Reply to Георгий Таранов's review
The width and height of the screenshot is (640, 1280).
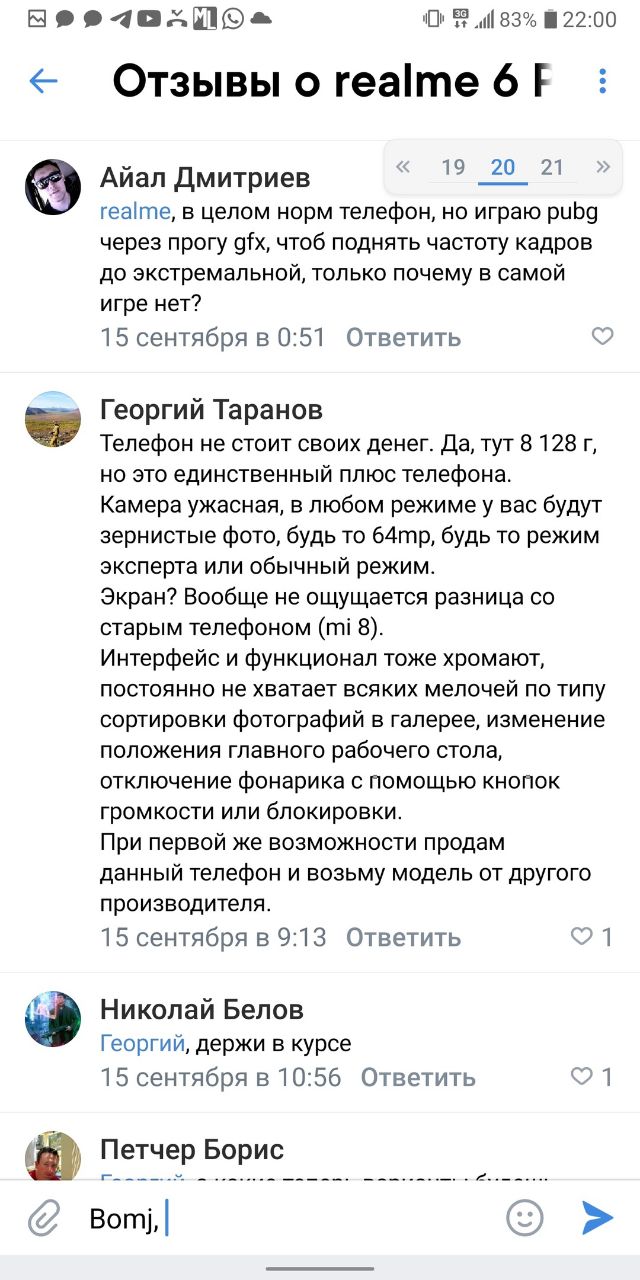pyautogui.click(x=403, y=937)
